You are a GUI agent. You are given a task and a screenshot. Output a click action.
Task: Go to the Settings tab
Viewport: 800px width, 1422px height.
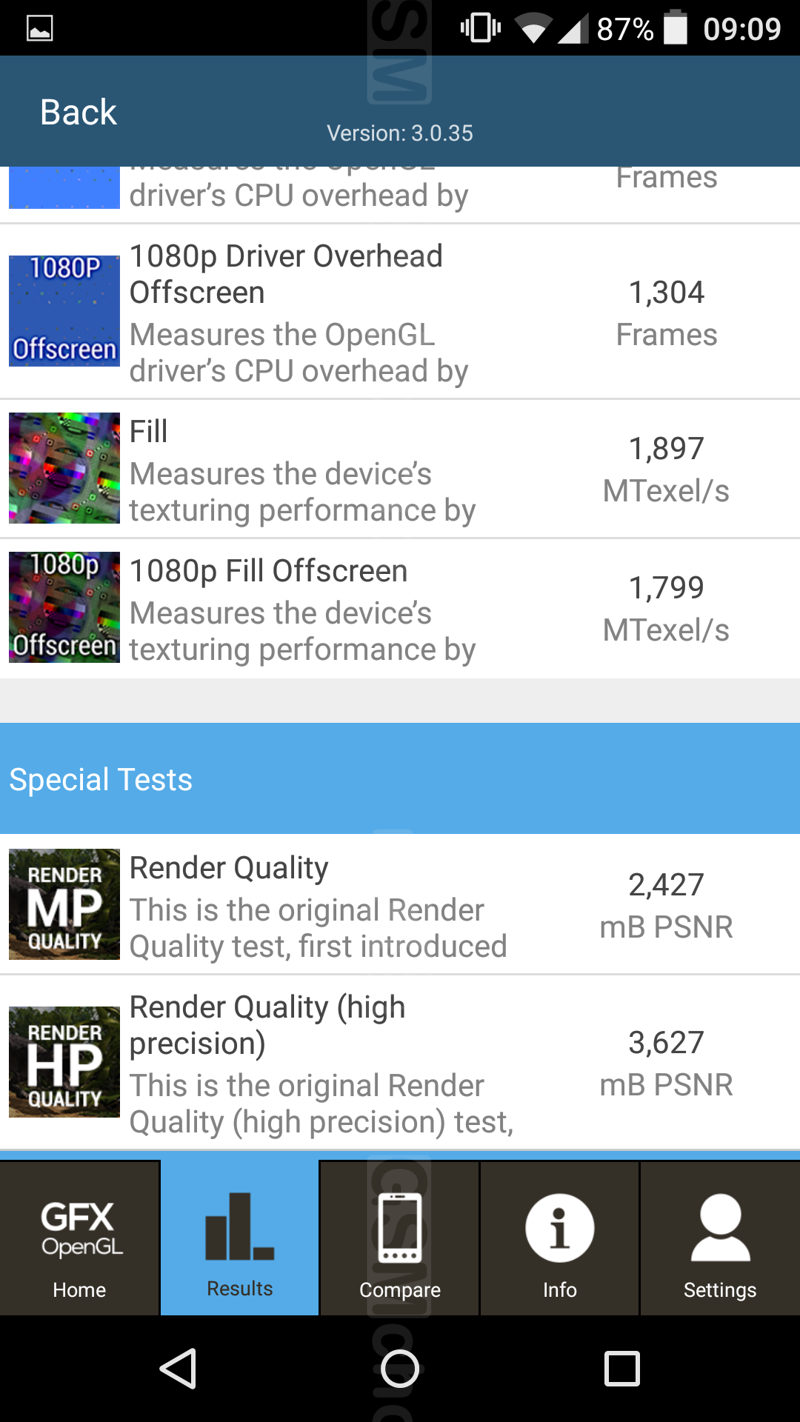(x=720, y=1238)
